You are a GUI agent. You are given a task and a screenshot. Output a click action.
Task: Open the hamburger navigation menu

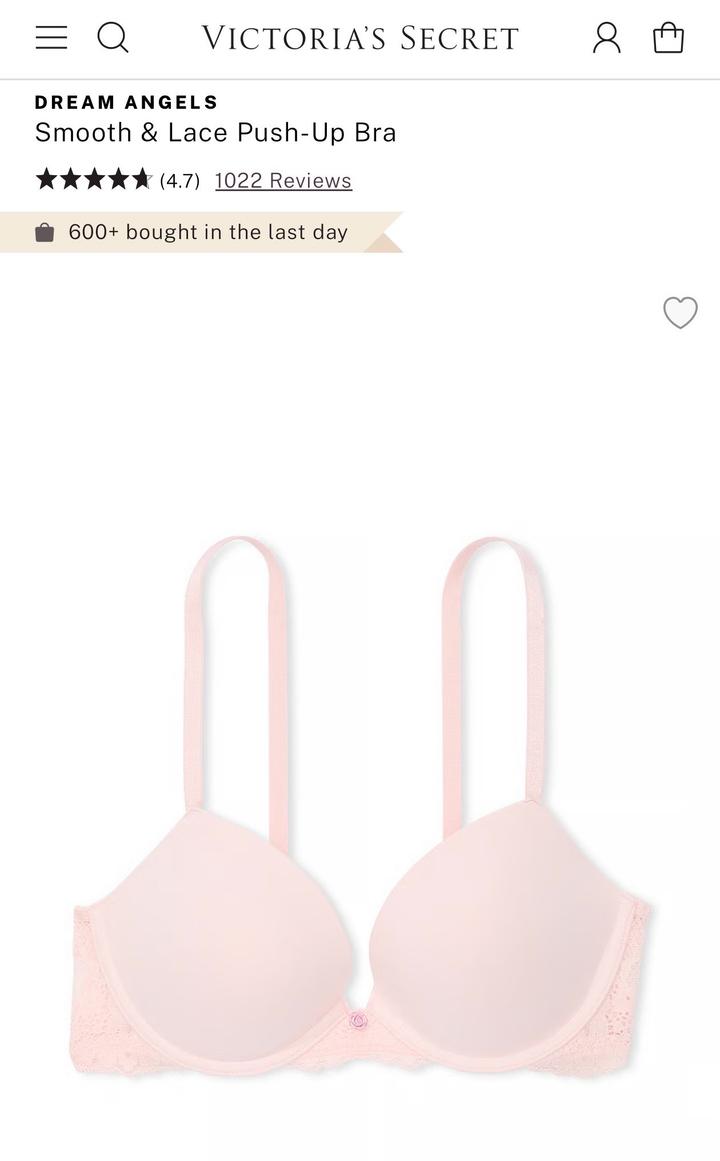click(x=51, y=38)
